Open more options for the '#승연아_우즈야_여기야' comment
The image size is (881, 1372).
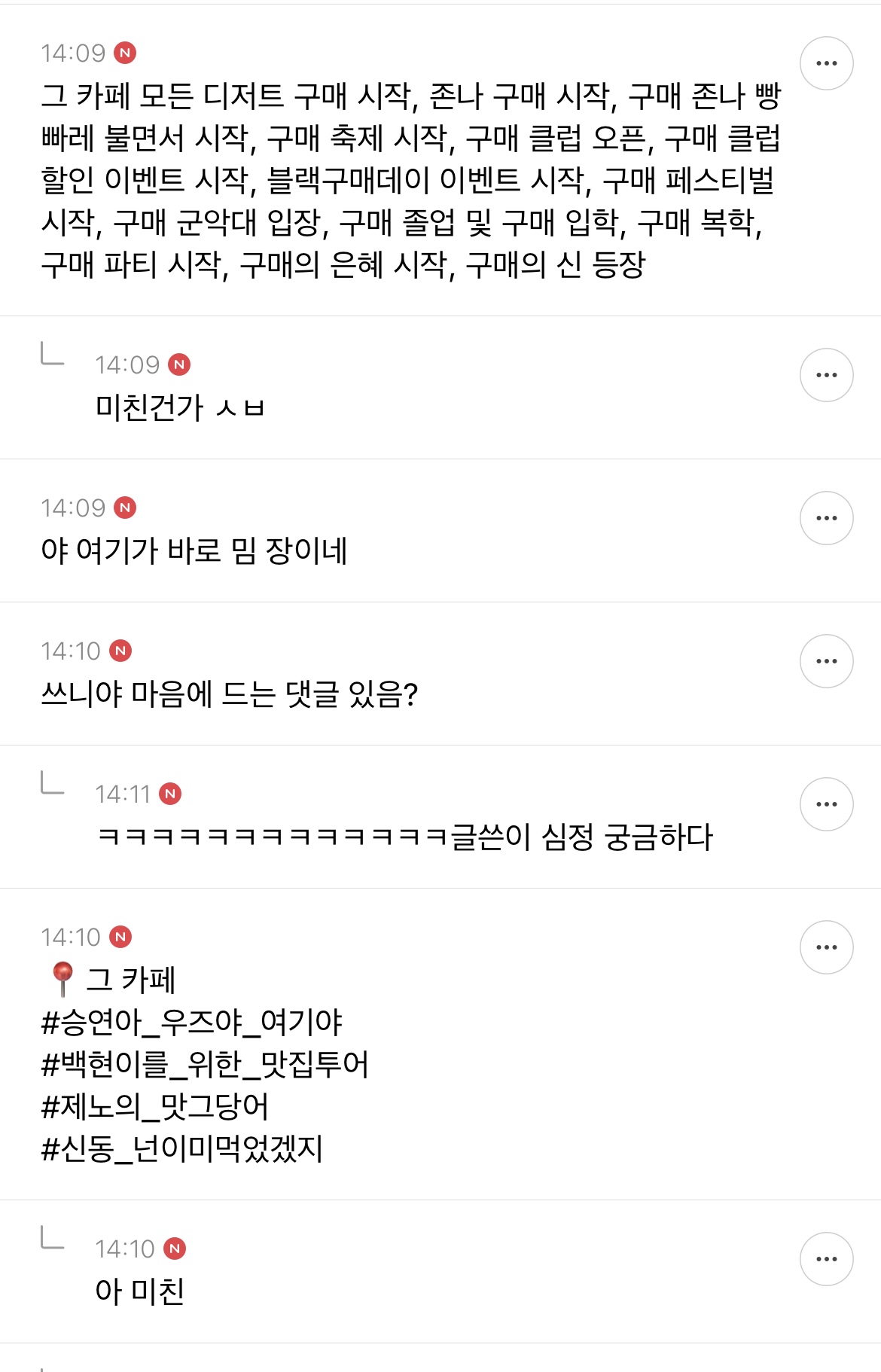click(x=826, y=947)
